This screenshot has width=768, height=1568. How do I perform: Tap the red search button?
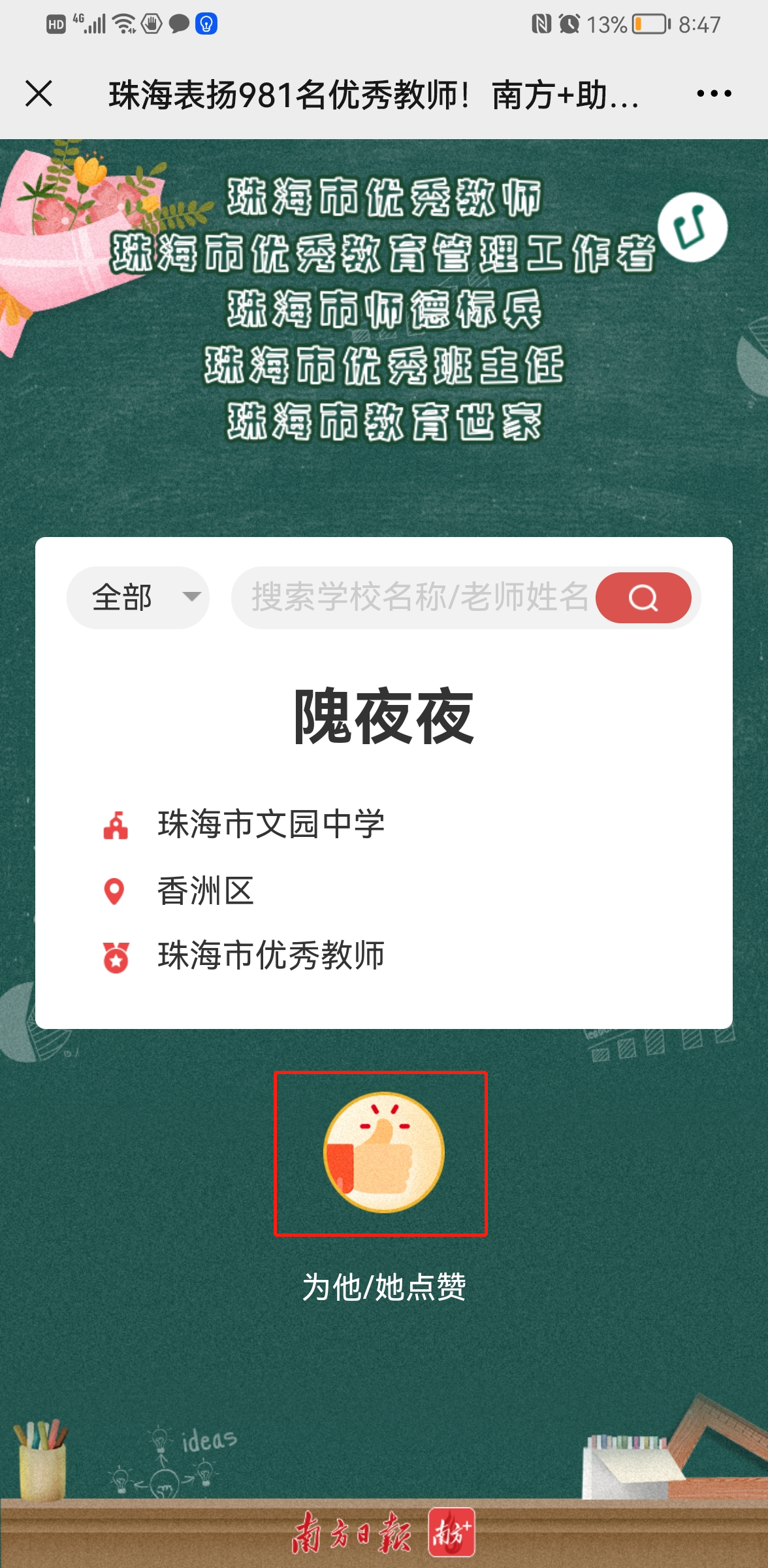643,597
